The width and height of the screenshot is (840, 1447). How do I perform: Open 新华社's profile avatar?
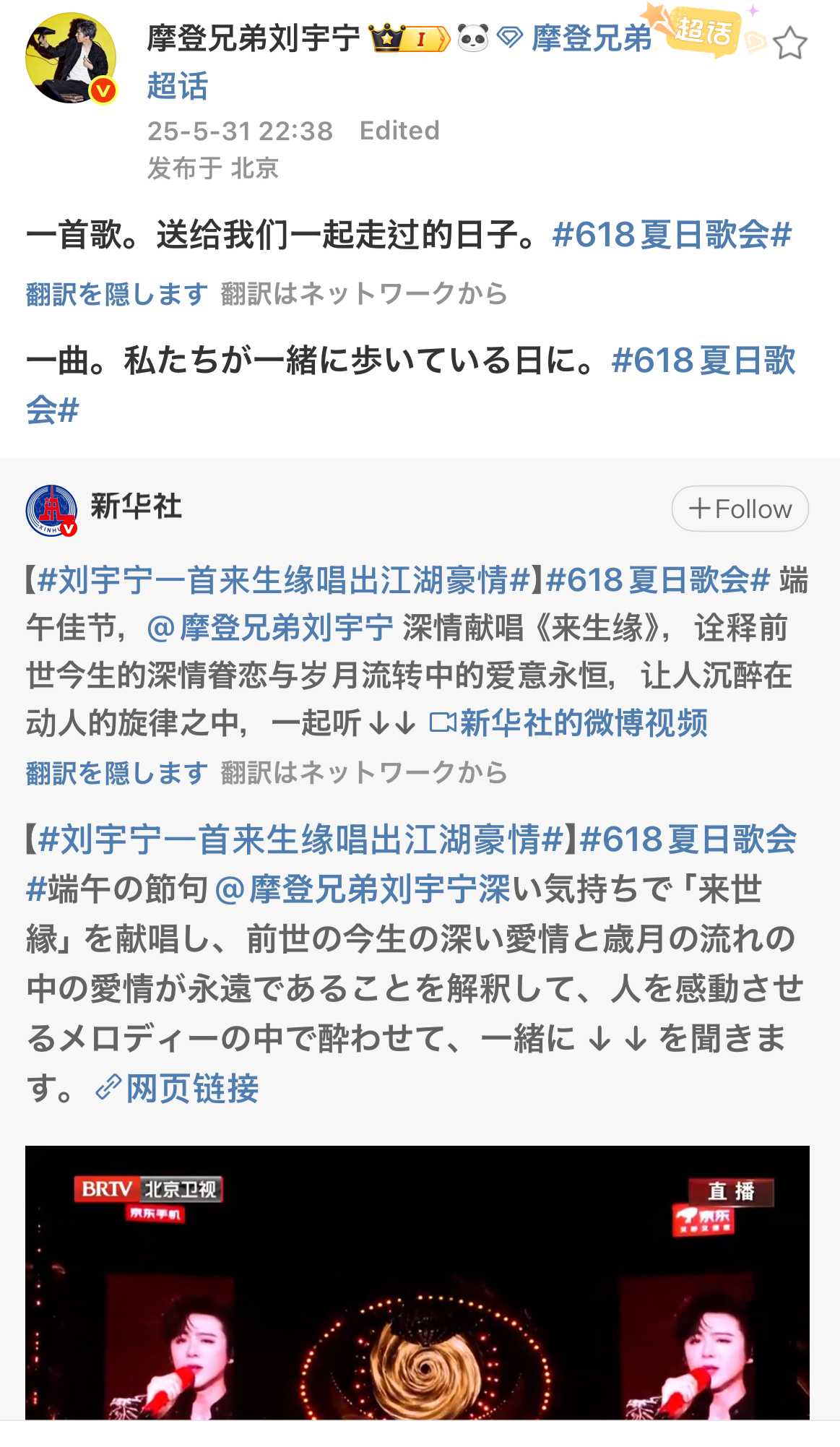[51, 510]
